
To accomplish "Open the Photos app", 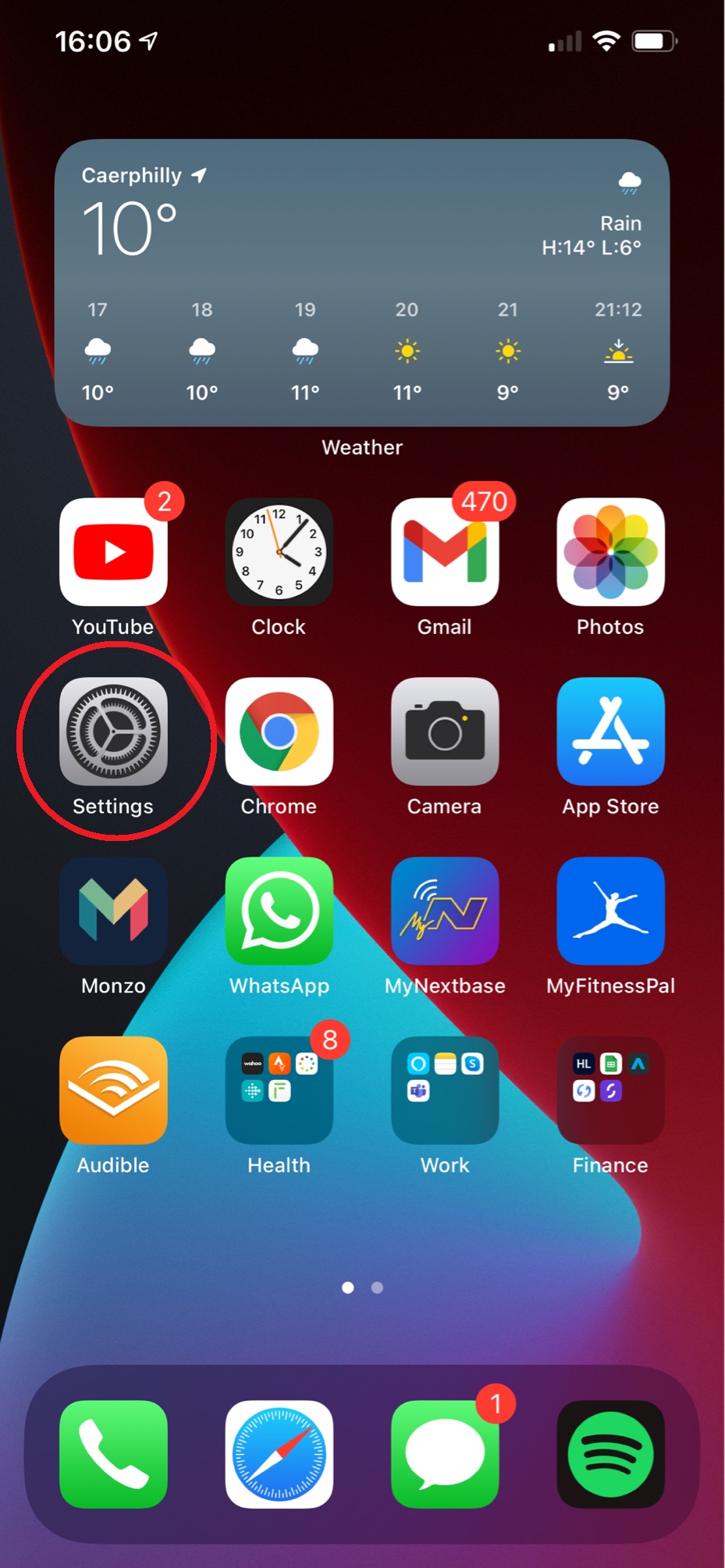I will point(610,552).
